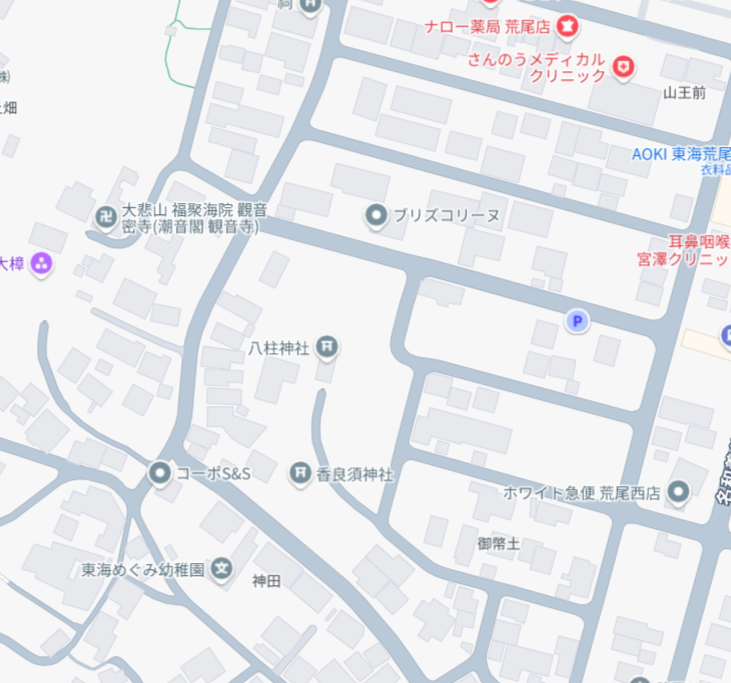Select the 東海めぐみ幼稚園 school marker
Image resolution: width=731 pixels, height=683 pixels.
point(222,570)
